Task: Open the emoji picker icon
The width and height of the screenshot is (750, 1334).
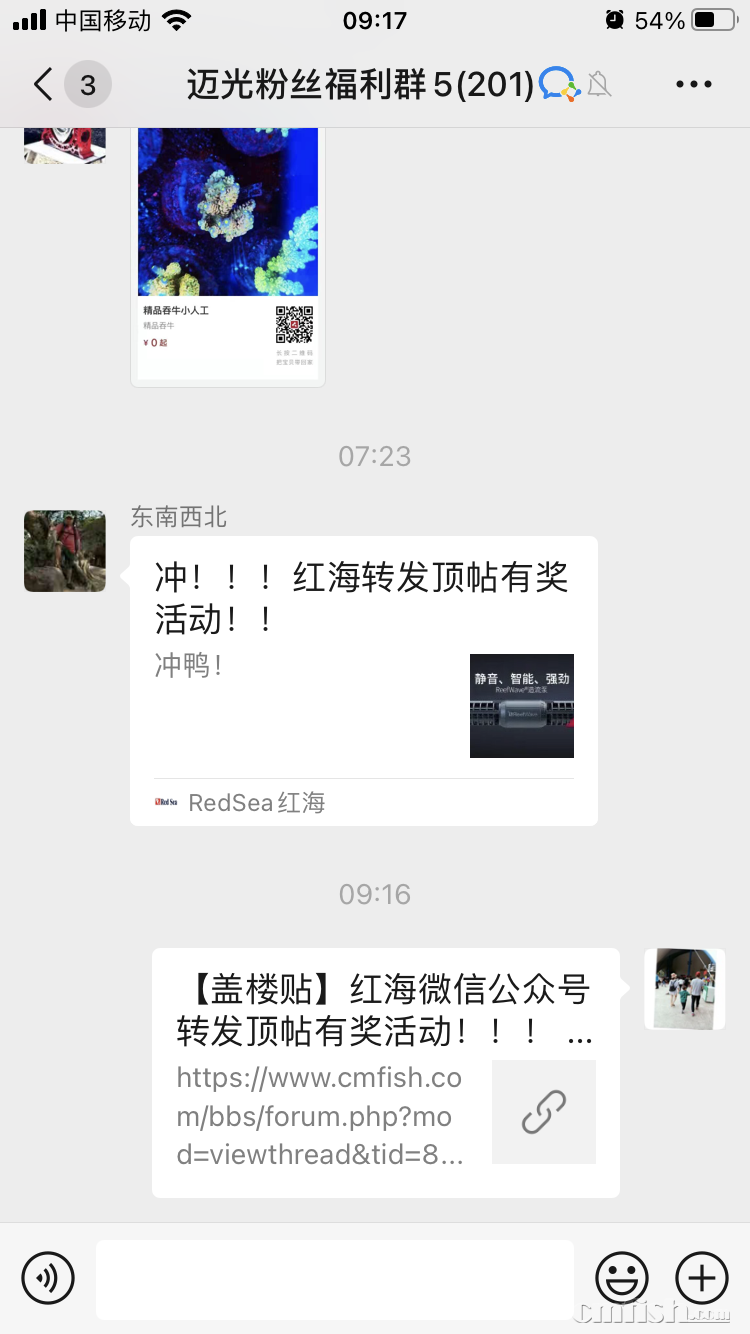Action: pos(622,1277)
